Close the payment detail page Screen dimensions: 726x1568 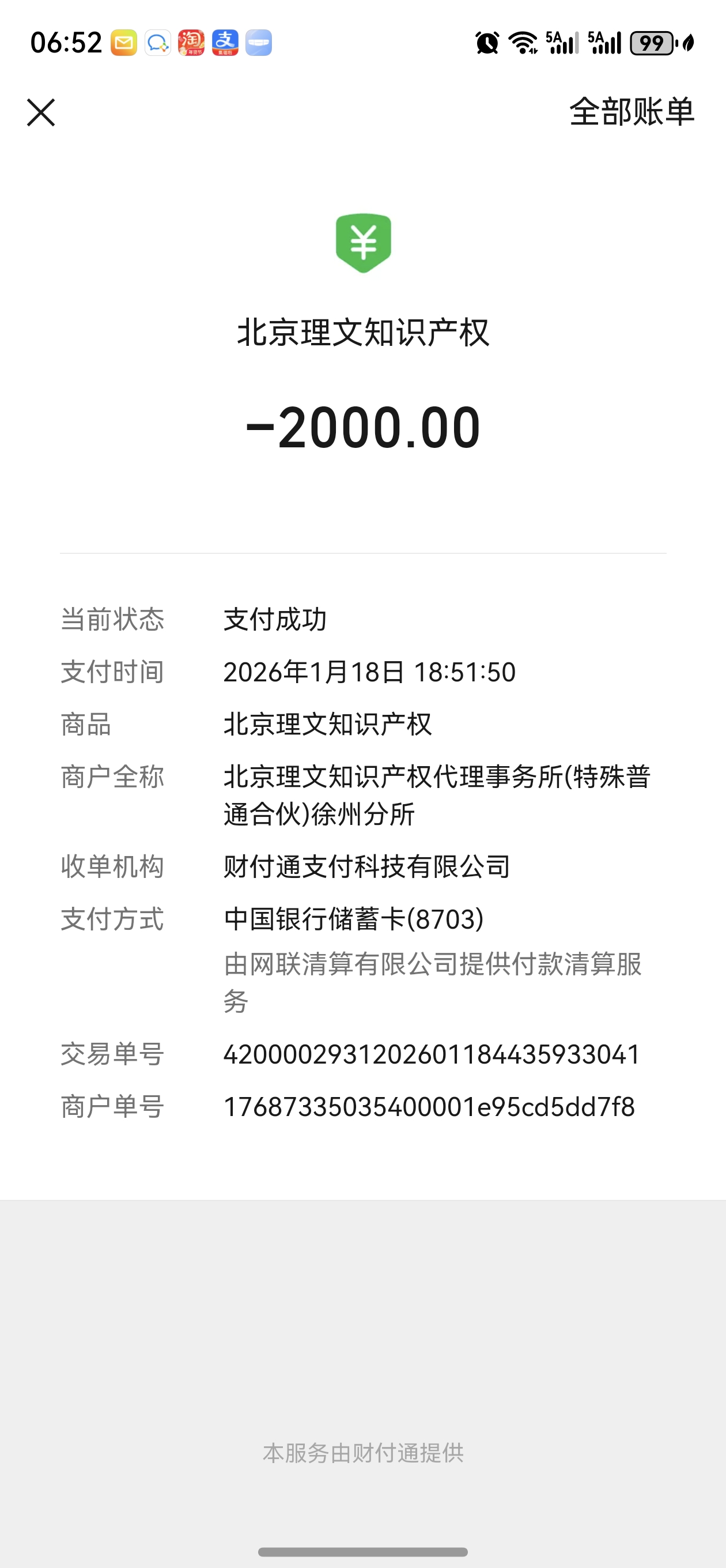[41, 112]
